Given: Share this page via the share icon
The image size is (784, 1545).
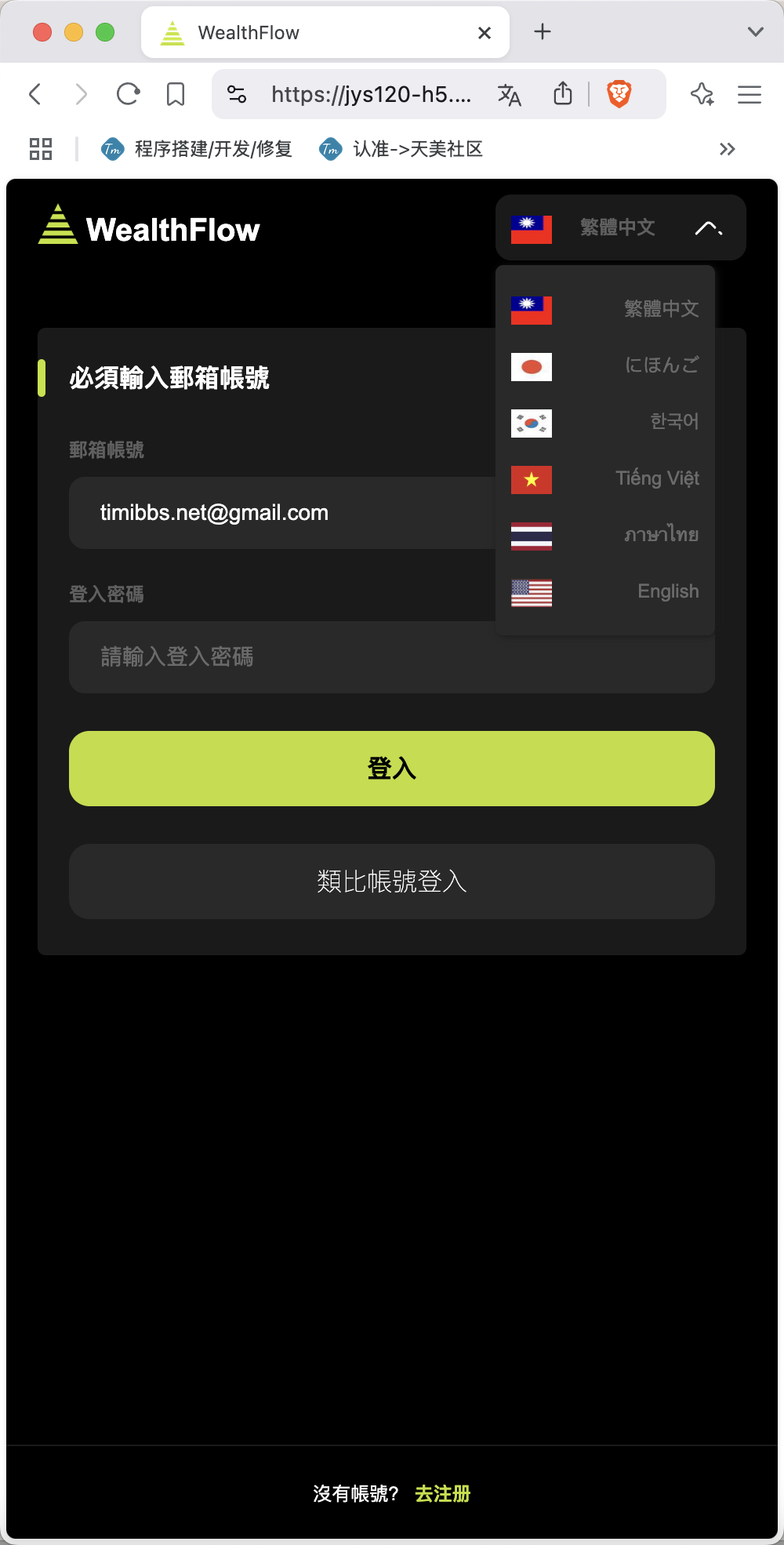Looking at the screenshot, I should click(x=563, y=93).
